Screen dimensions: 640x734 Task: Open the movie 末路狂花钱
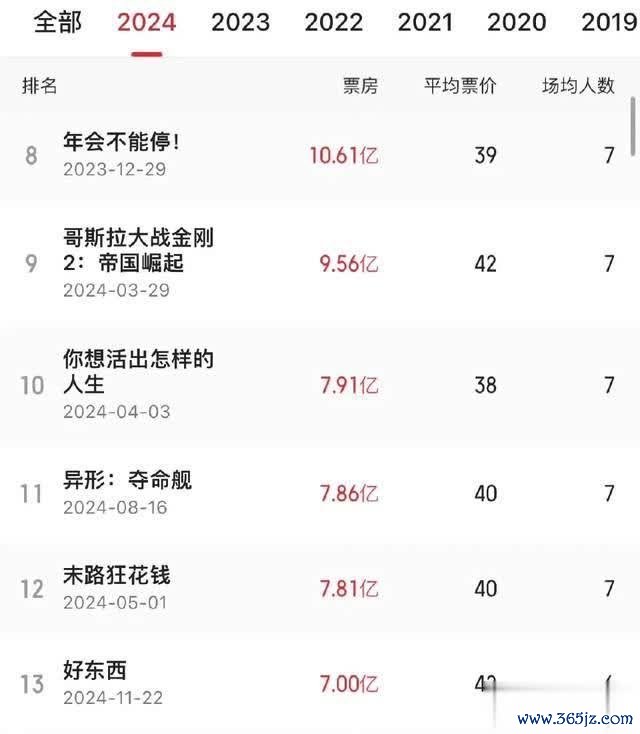[x=116, y=575]
